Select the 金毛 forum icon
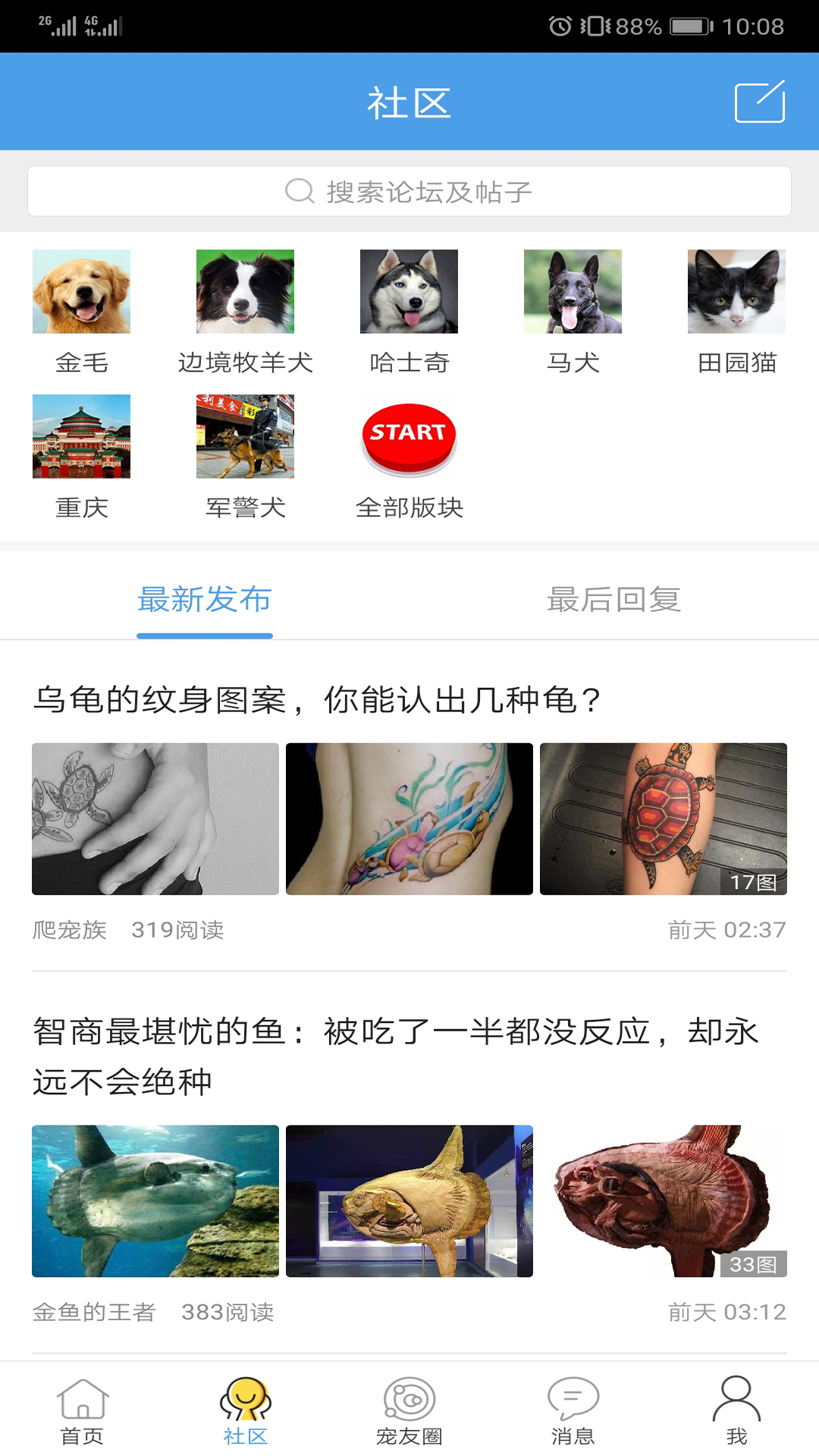This screenshot has width=819, height=1456. click(x=82, y=292)
